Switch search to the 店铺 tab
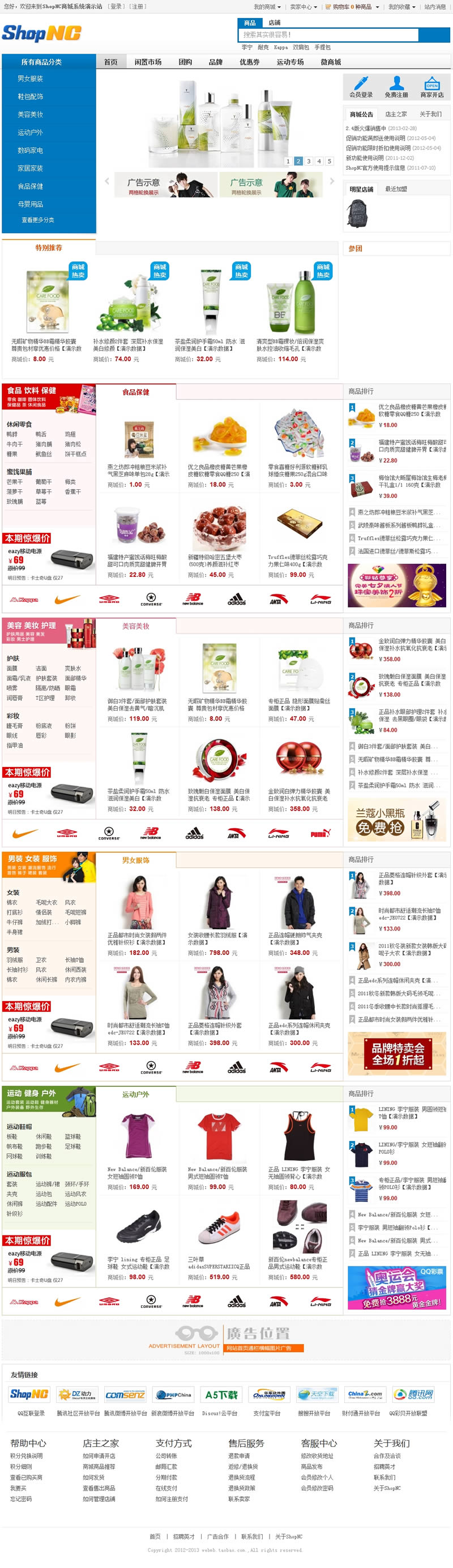 pos(275,23)
